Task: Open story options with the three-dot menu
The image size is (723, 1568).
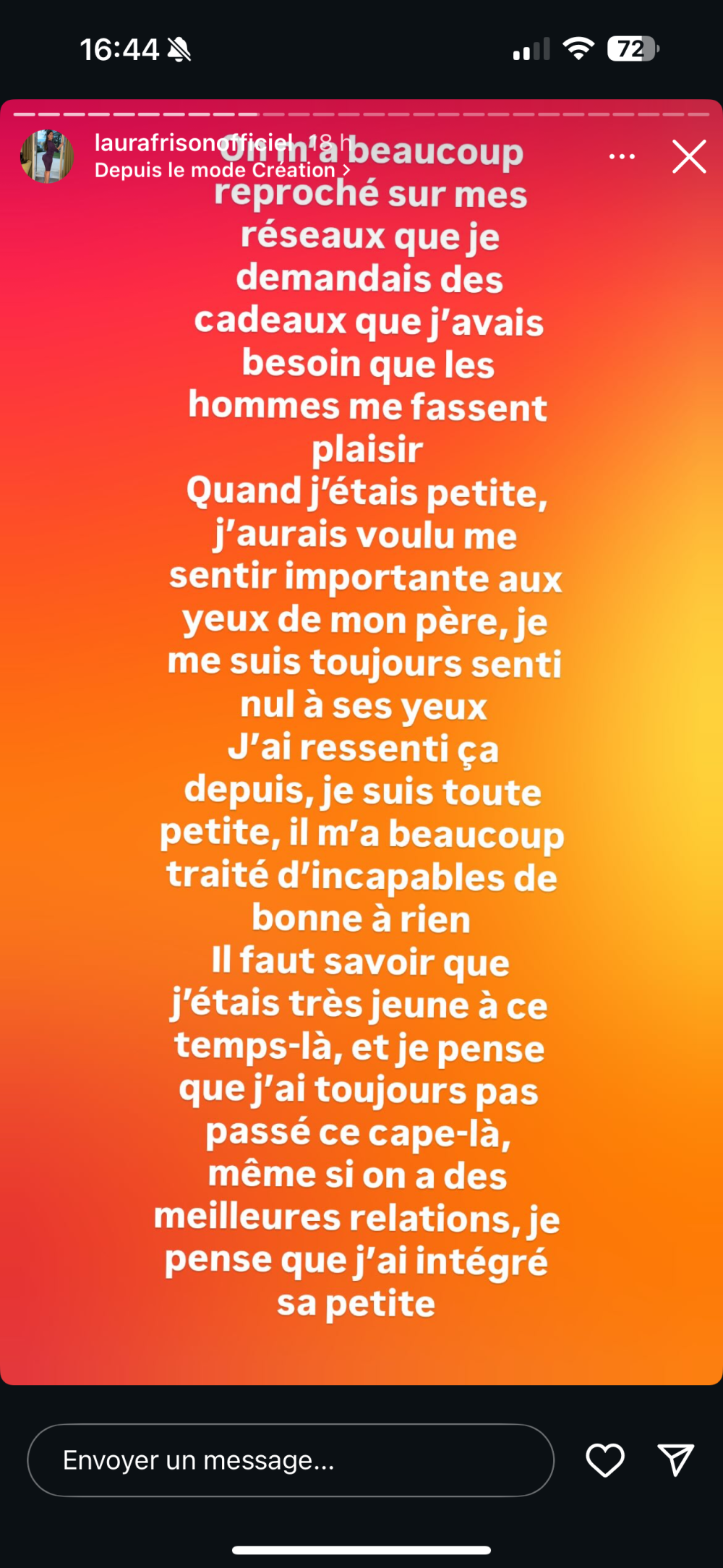Action: tap(620, 155)
